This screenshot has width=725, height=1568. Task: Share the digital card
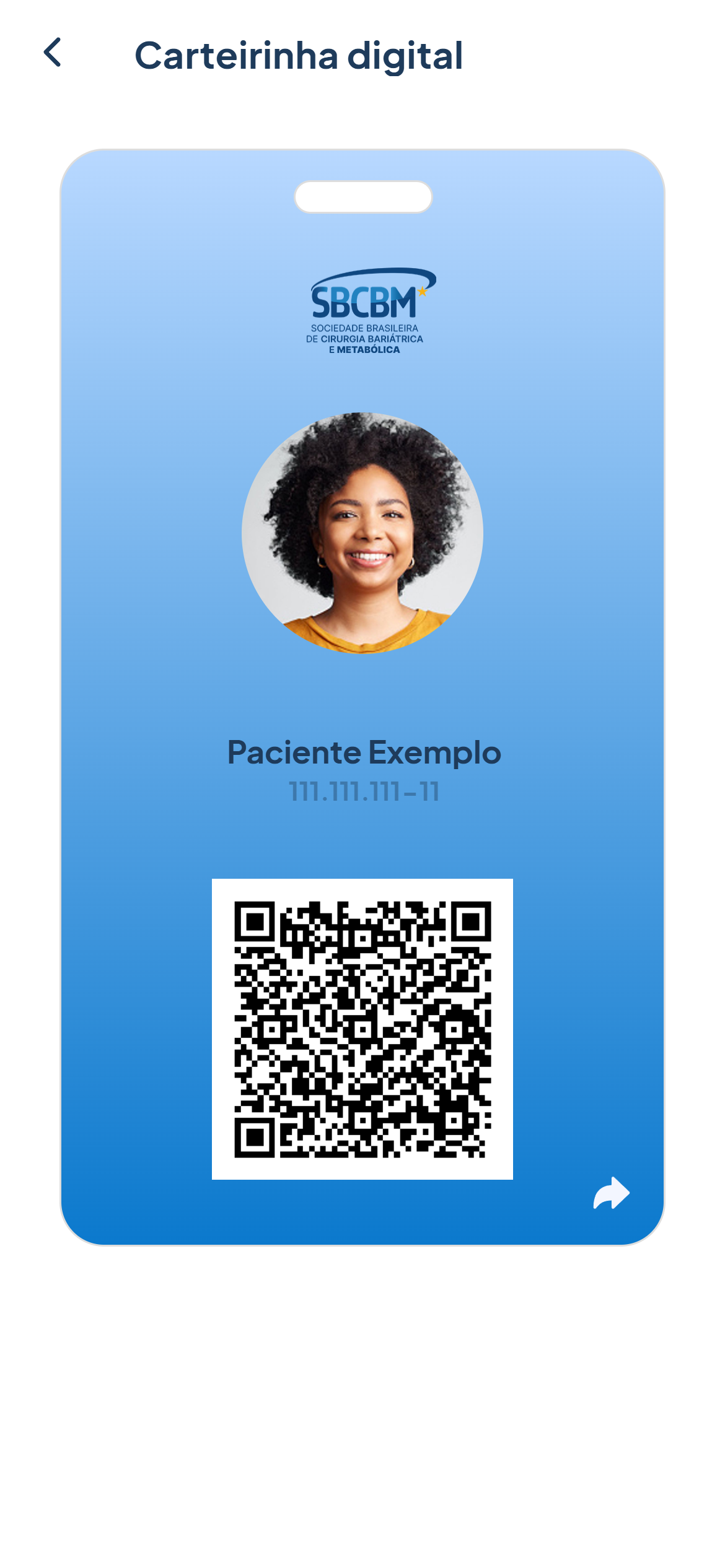(611, 1193)
